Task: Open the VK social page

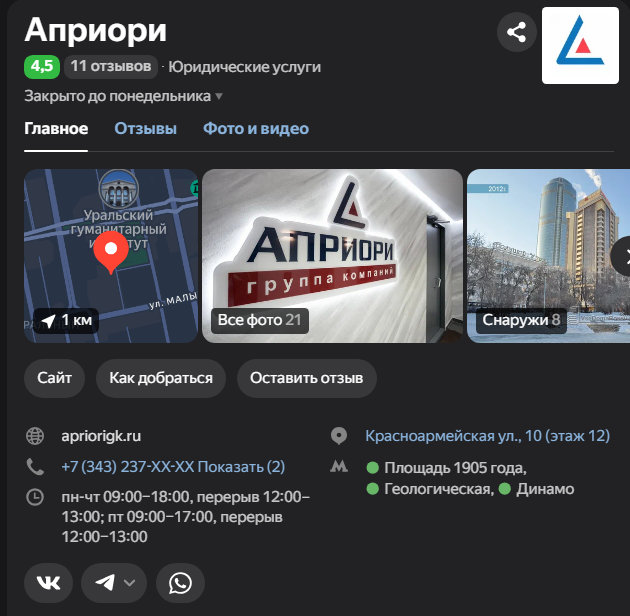Action: (x=48, y=583)
